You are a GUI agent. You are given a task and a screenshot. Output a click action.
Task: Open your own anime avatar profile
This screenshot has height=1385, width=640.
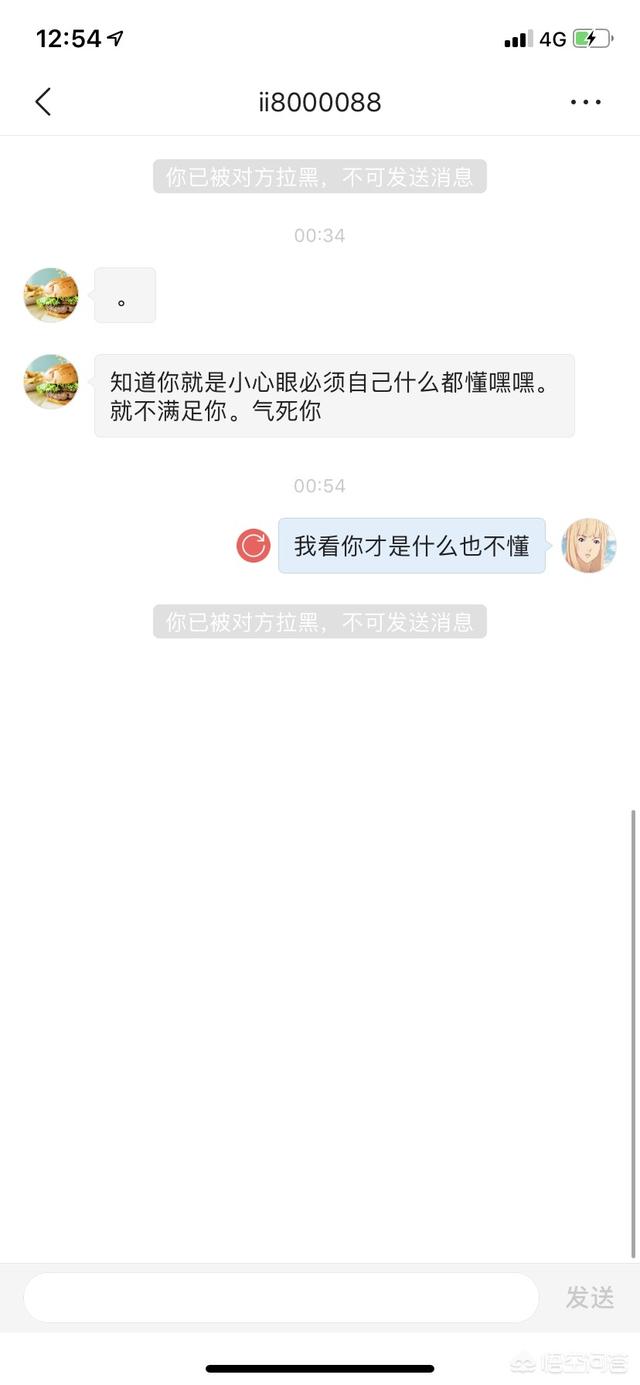588,545
